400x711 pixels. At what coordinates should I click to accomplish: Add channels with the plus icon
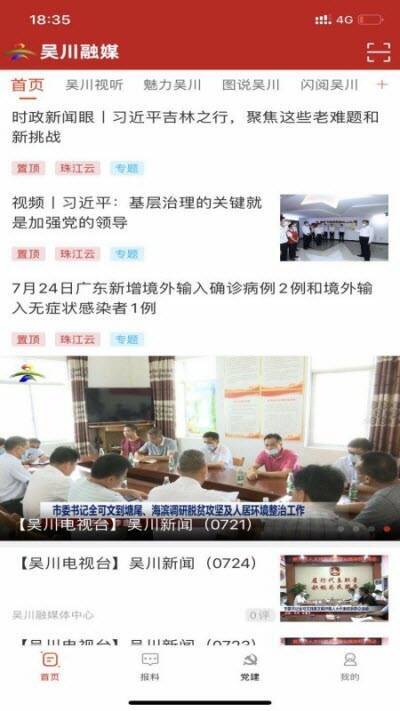click(x=382, y=84)
